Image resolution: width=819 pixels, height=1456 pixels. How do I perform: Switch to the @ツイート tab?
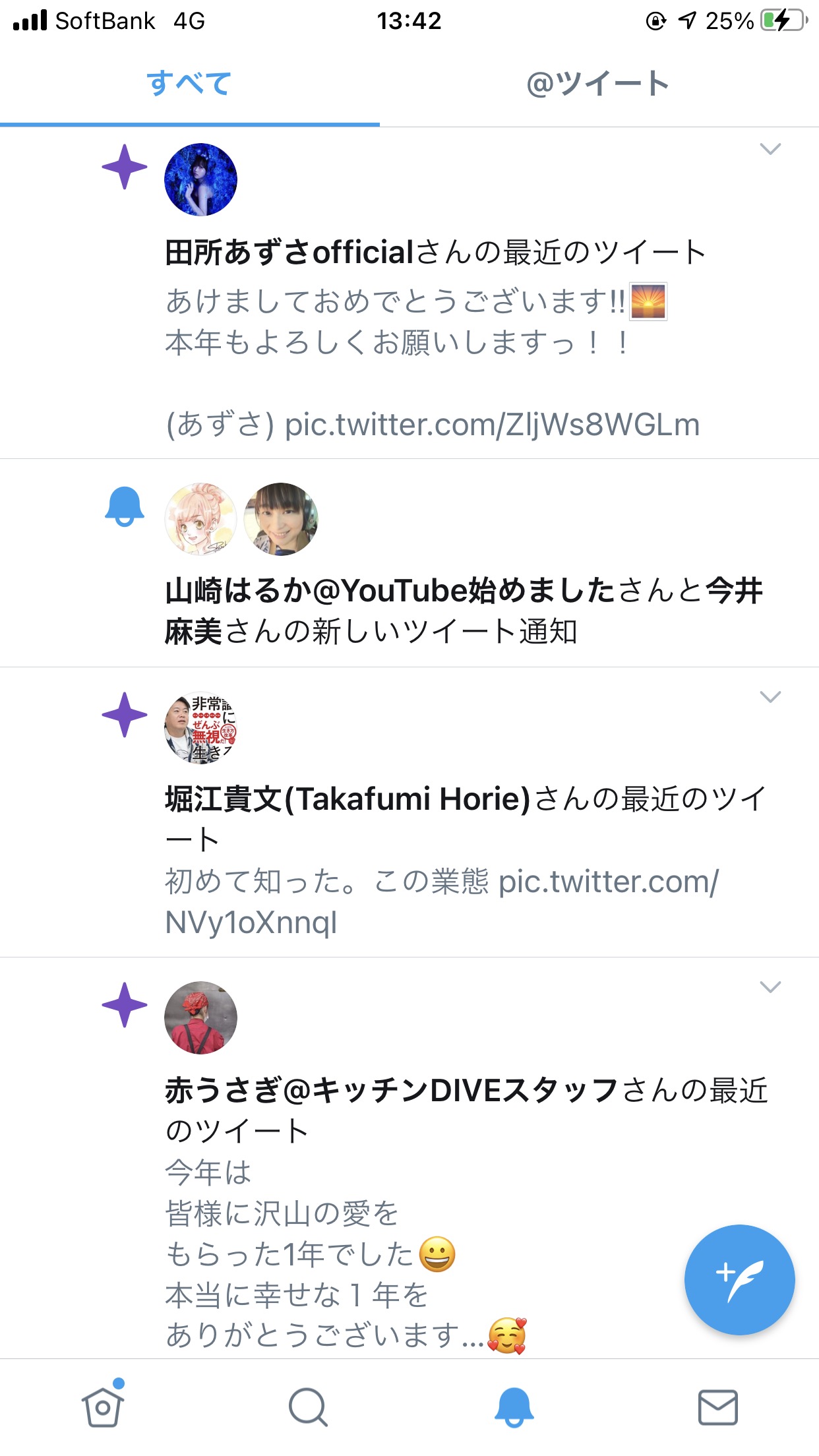tap(597, 84)
